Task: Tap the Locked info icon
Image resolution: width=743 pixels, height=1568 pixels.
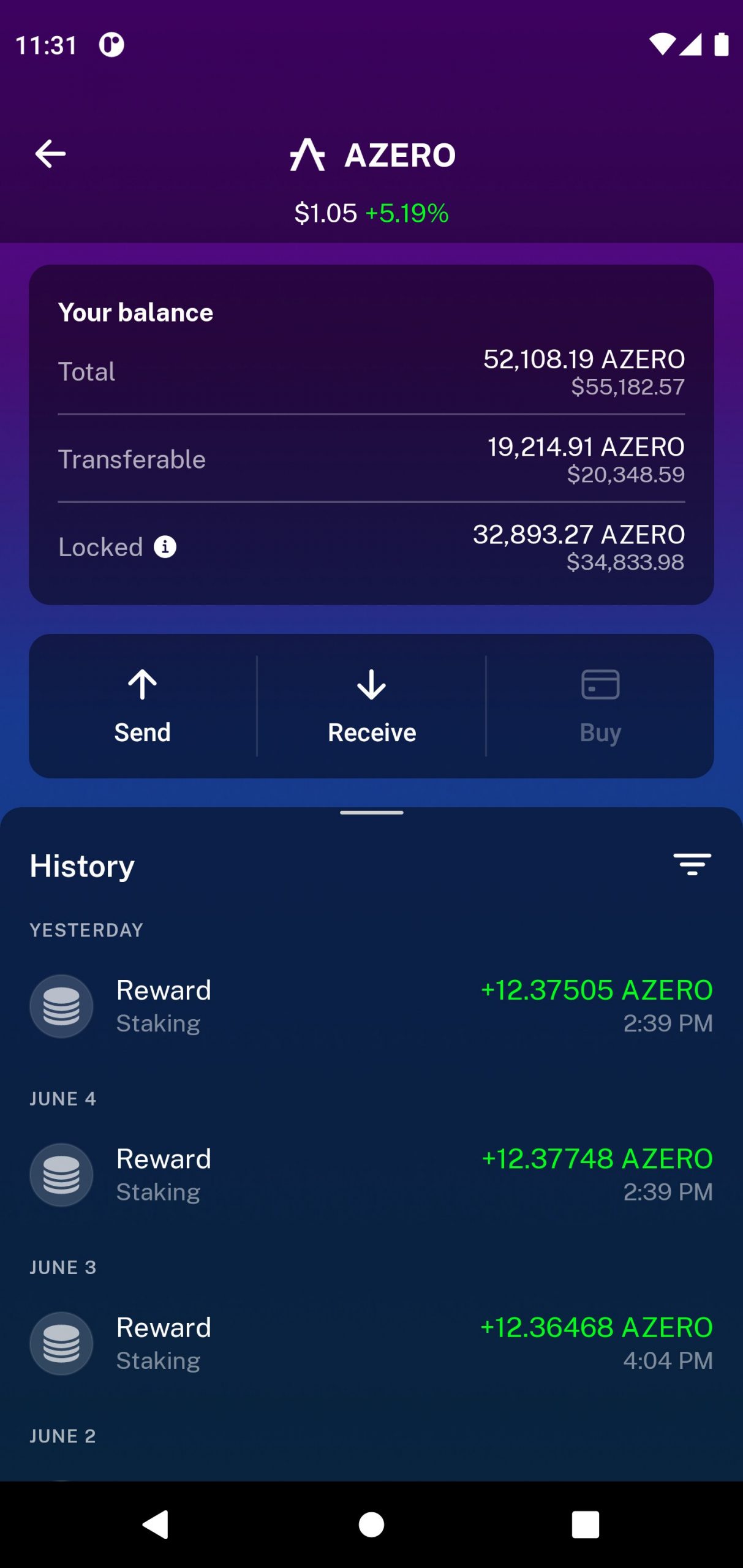Action: point(164,547)
